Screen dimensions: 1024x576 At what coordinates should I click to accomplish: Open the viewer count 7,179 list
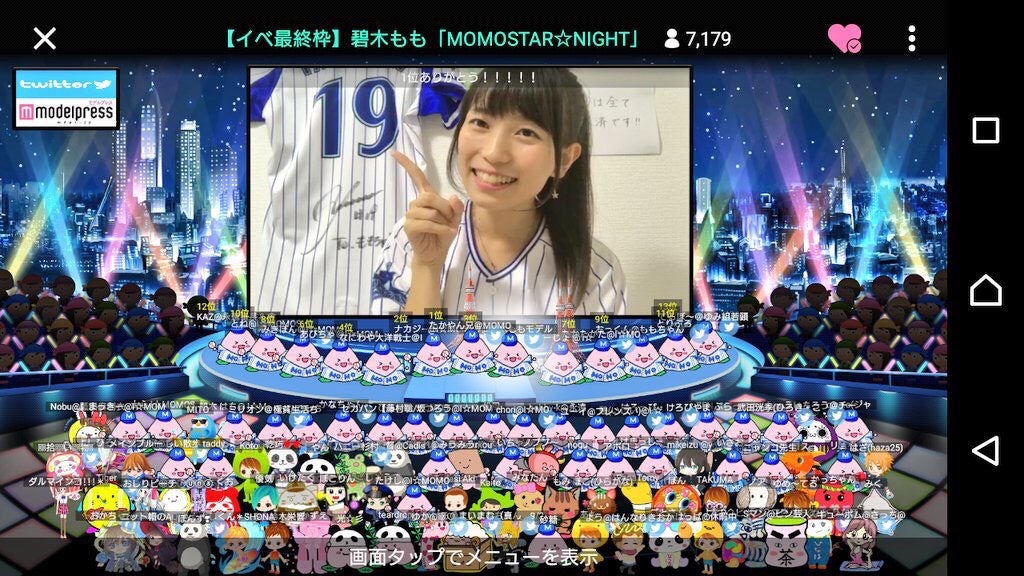pyautogui.click(x=697, y=39)
